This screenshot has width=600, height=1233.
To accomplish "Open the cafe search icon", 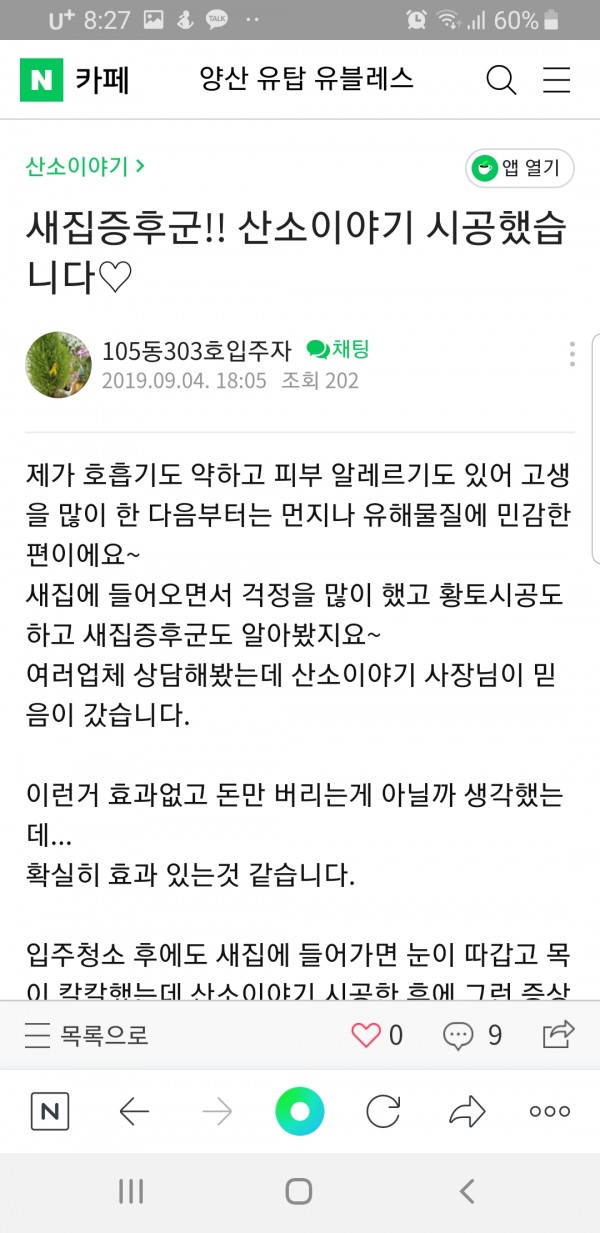I will tap(500, 80).
